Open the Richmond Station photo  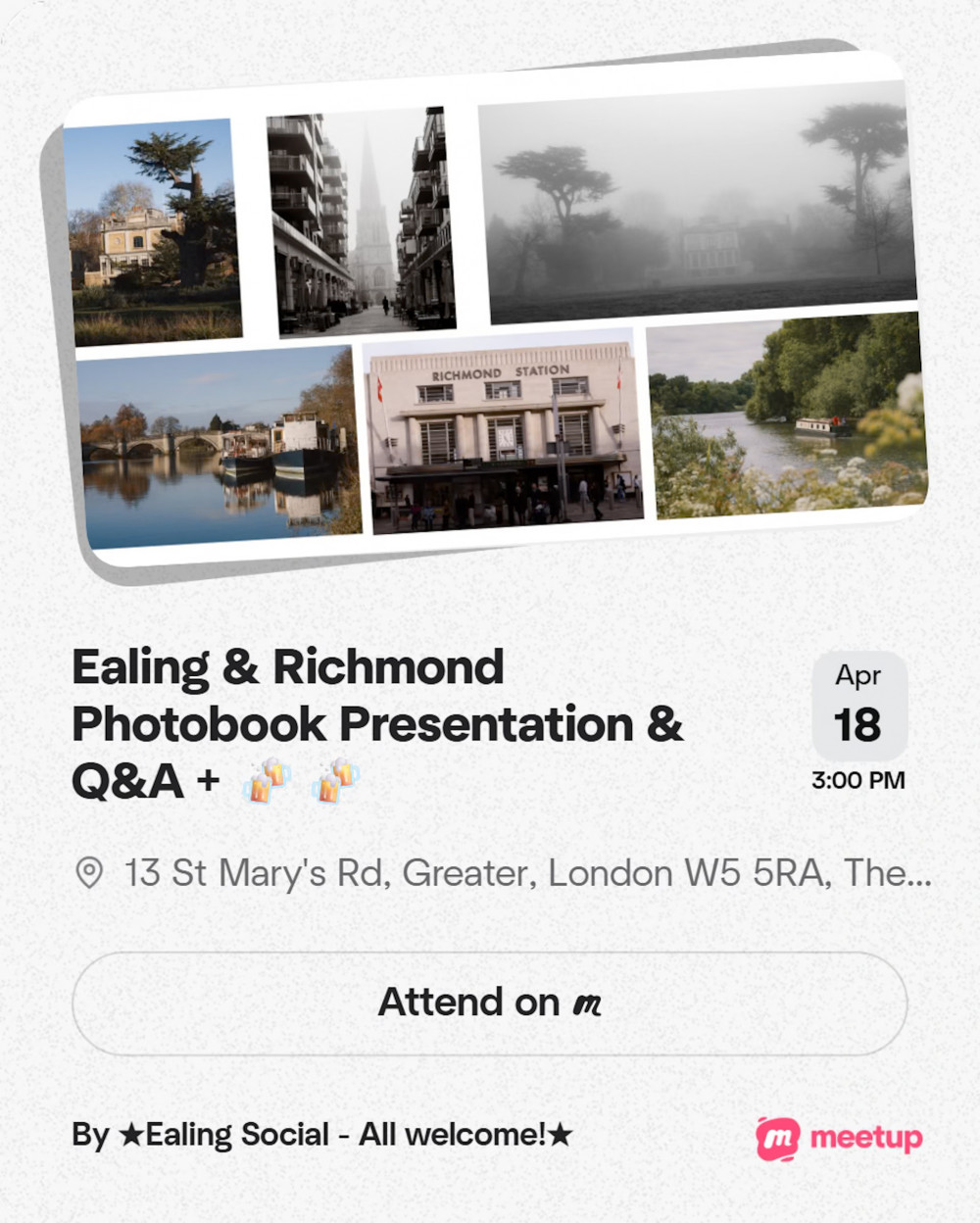pos(500,434)
